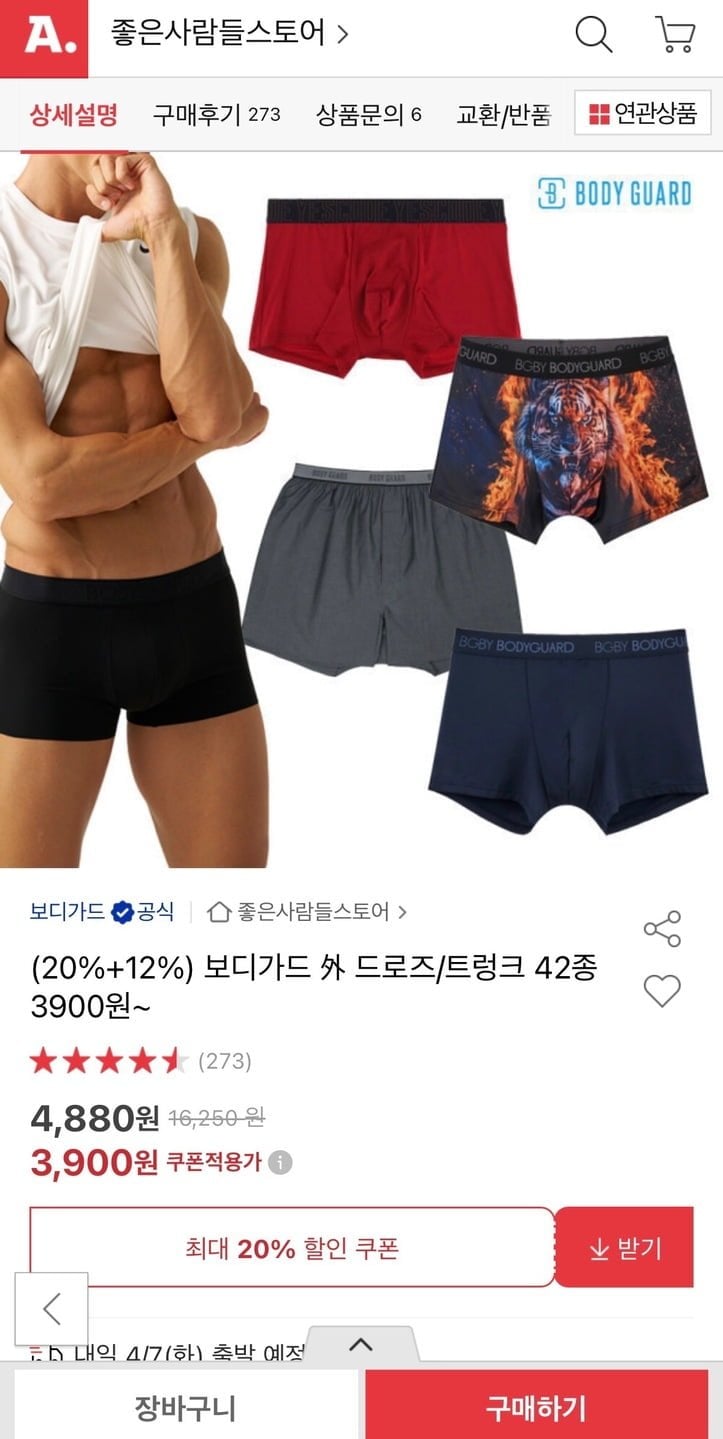Open the 연관상품 related products button
Viewport: 723px width, 1439px height.
tap(642, 114)
